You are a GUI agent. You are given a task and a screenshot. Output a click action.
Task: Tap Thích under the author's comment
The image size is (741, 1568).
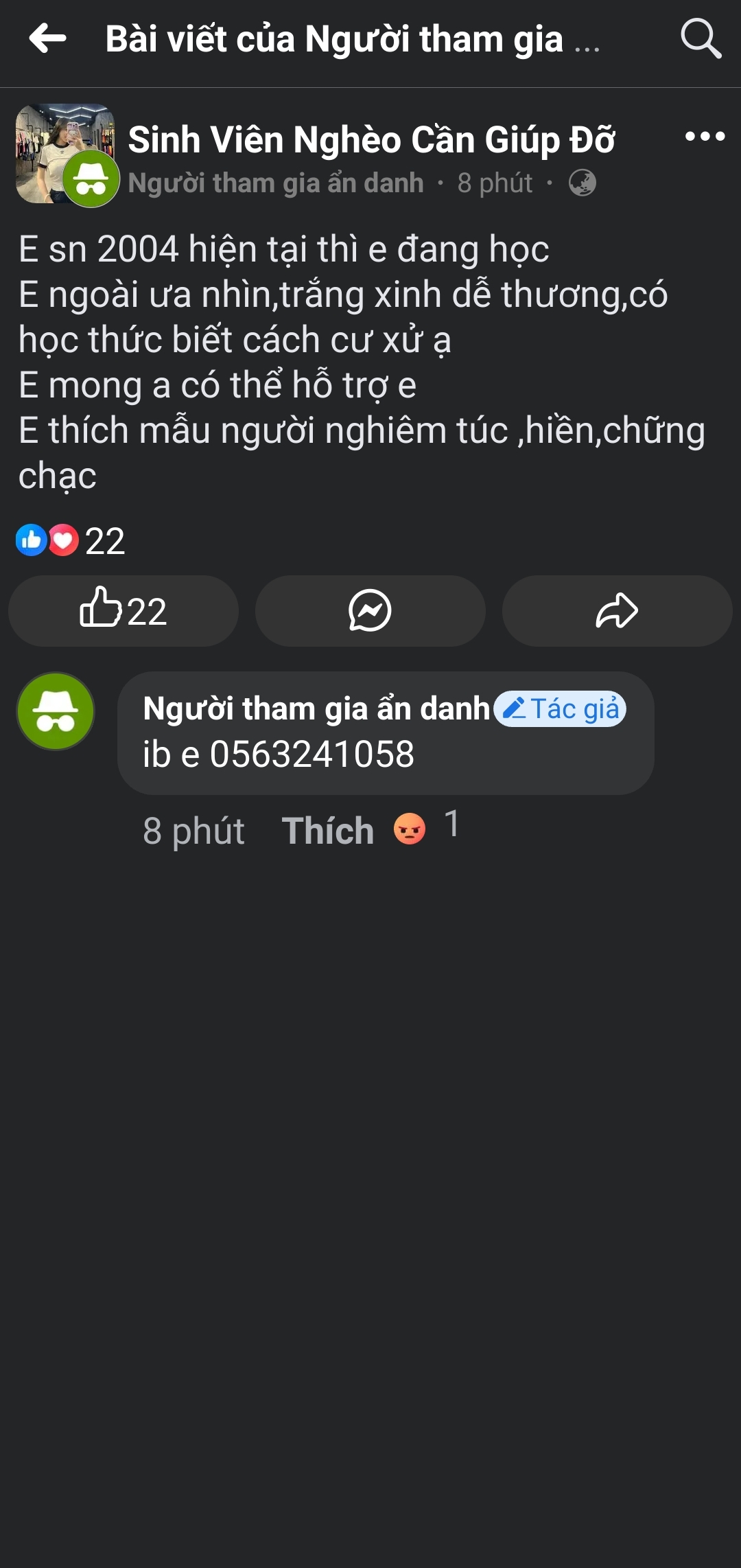328,831
